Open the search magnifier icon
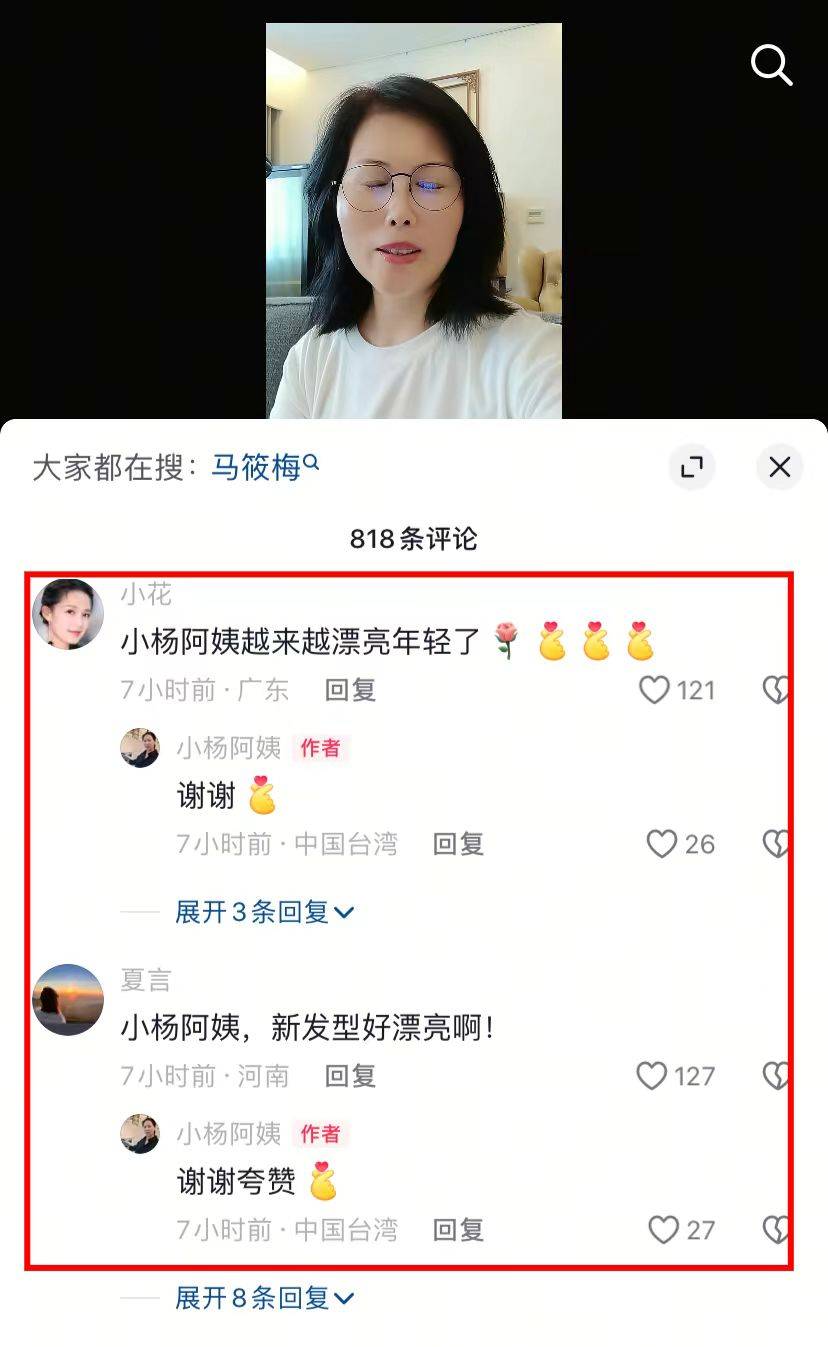The width and height of the screenshot is (828, 1347). tap(771, 66)
